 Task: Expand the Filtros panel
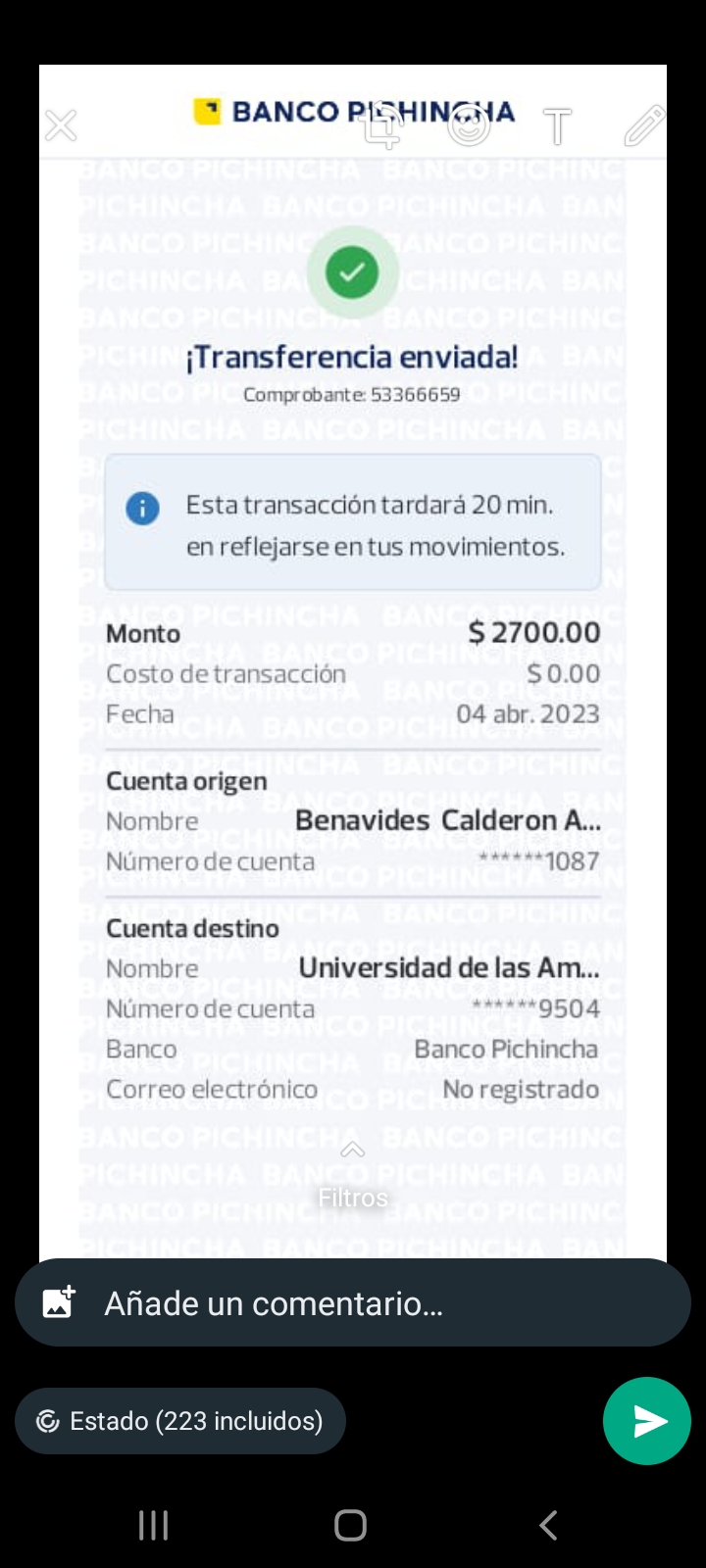[353, 1176]
